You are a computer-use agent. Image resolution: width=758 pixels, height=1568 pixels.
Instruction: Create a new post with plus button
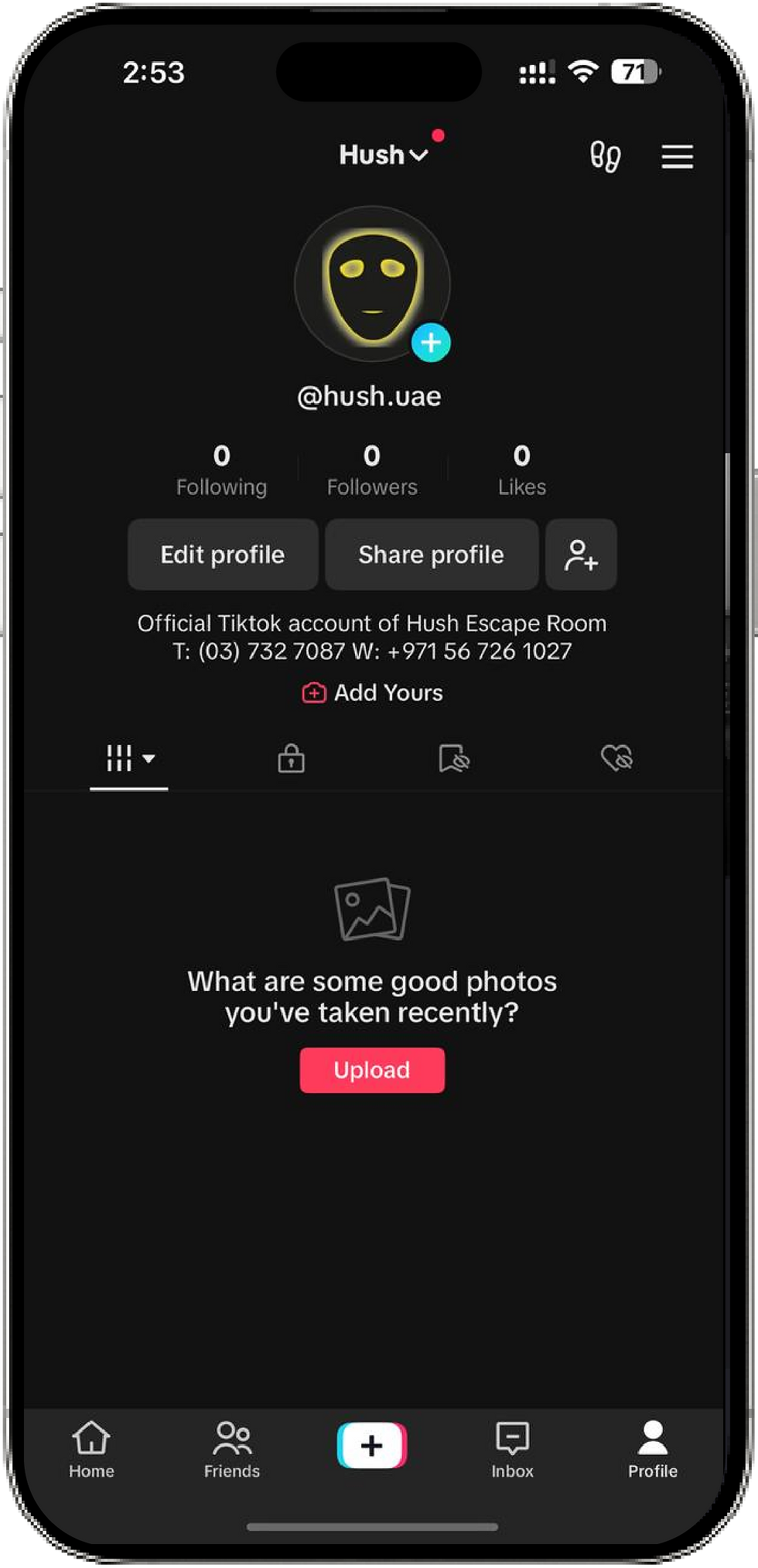point(372,1445)
